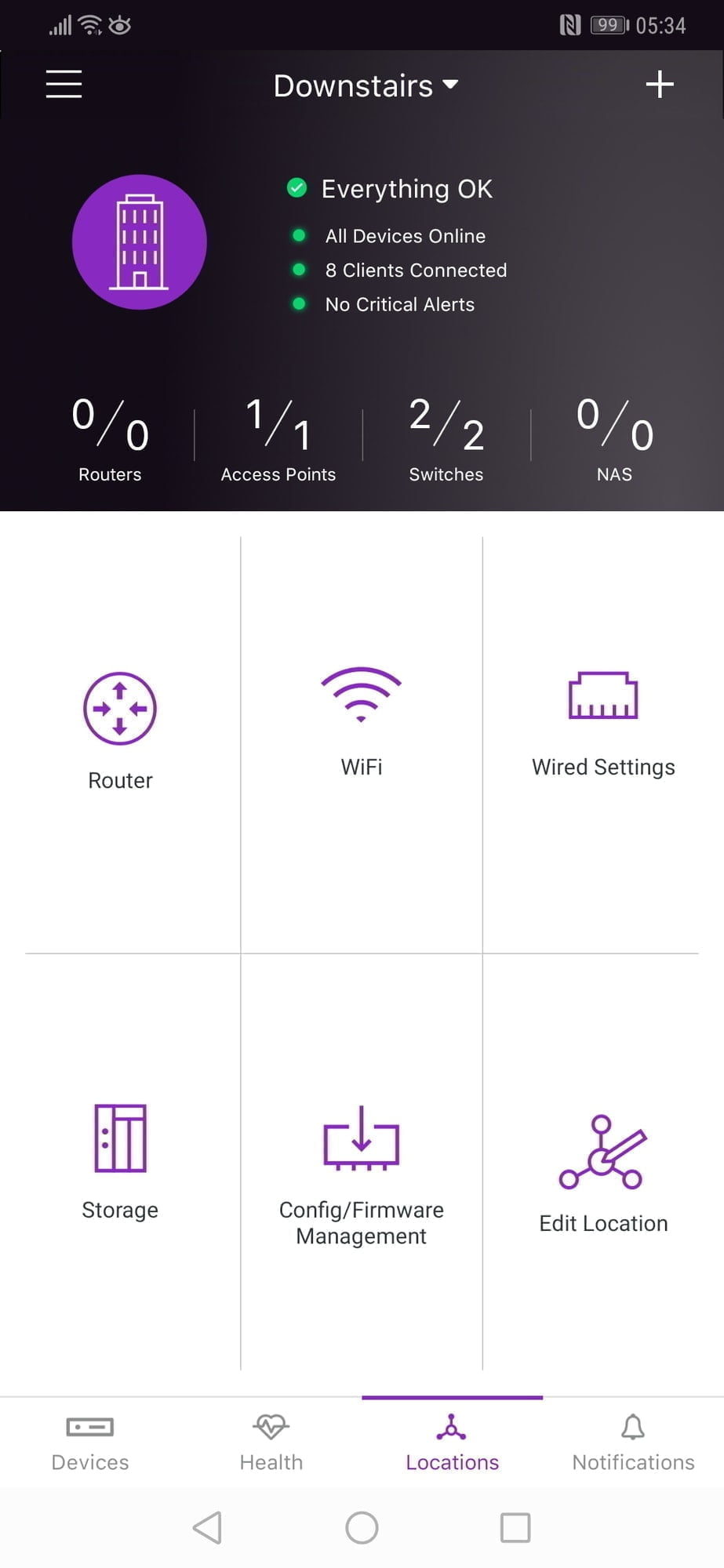View Switches device count
724x1568 pixels.
click(x=446, y=439)
